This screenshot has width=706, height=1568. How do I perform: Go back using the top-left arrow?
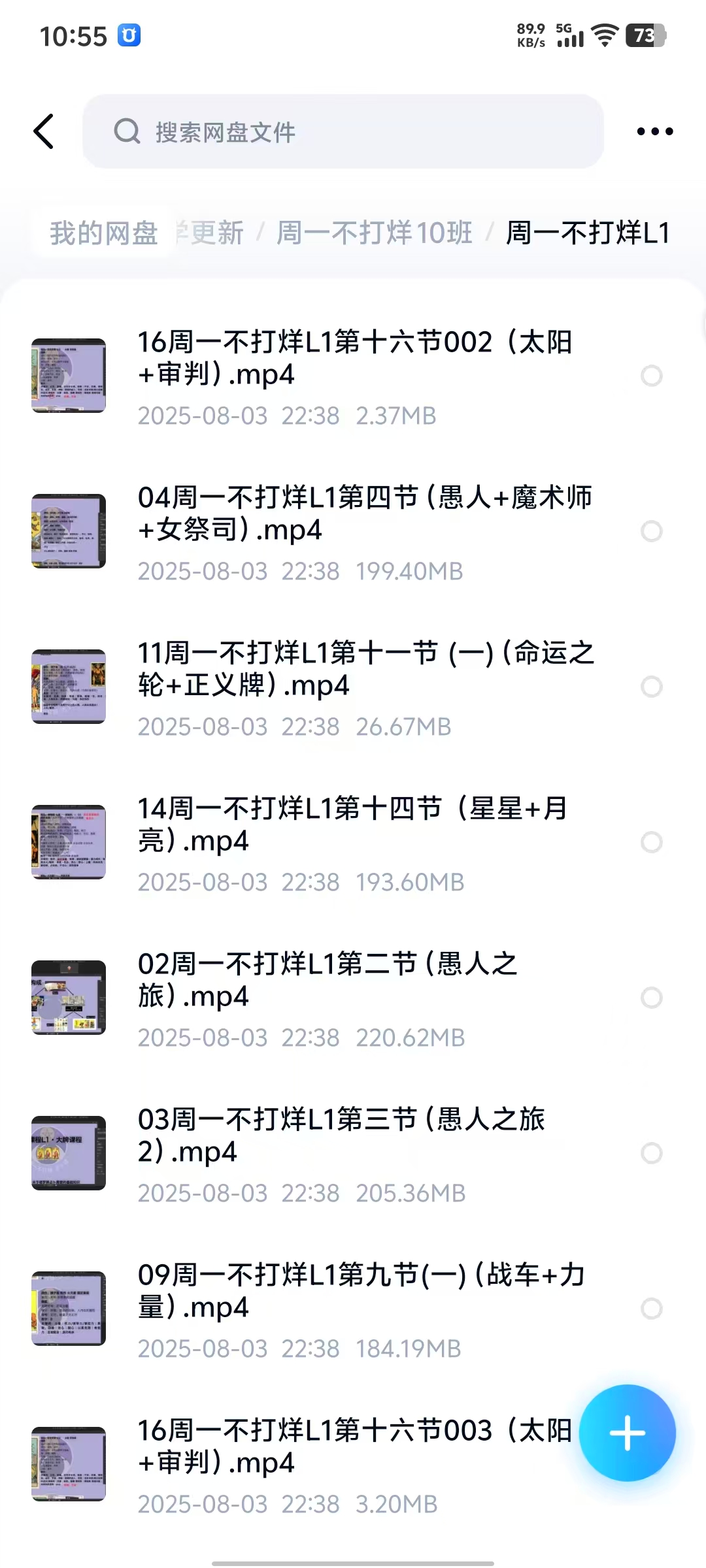(44, 131)
